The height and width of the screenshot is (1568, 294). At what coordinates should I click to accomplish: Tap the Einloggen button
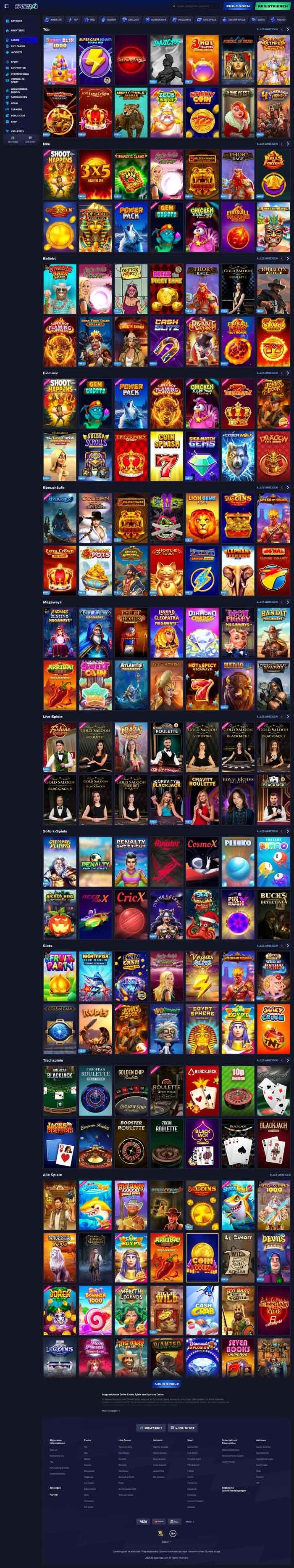pyautogui.click(x=237, y=5)
